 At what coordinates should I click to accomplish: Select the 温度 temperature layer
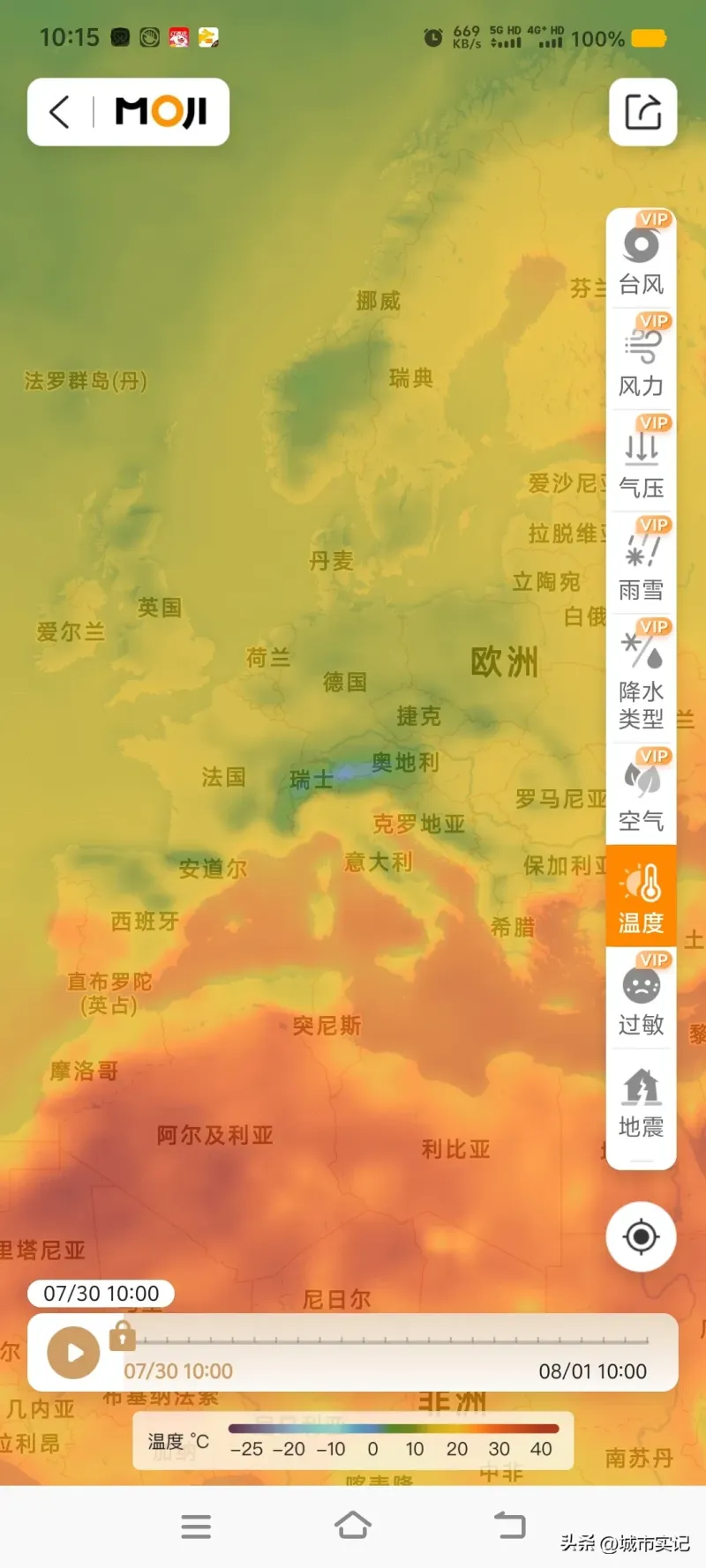pos(641,897)
